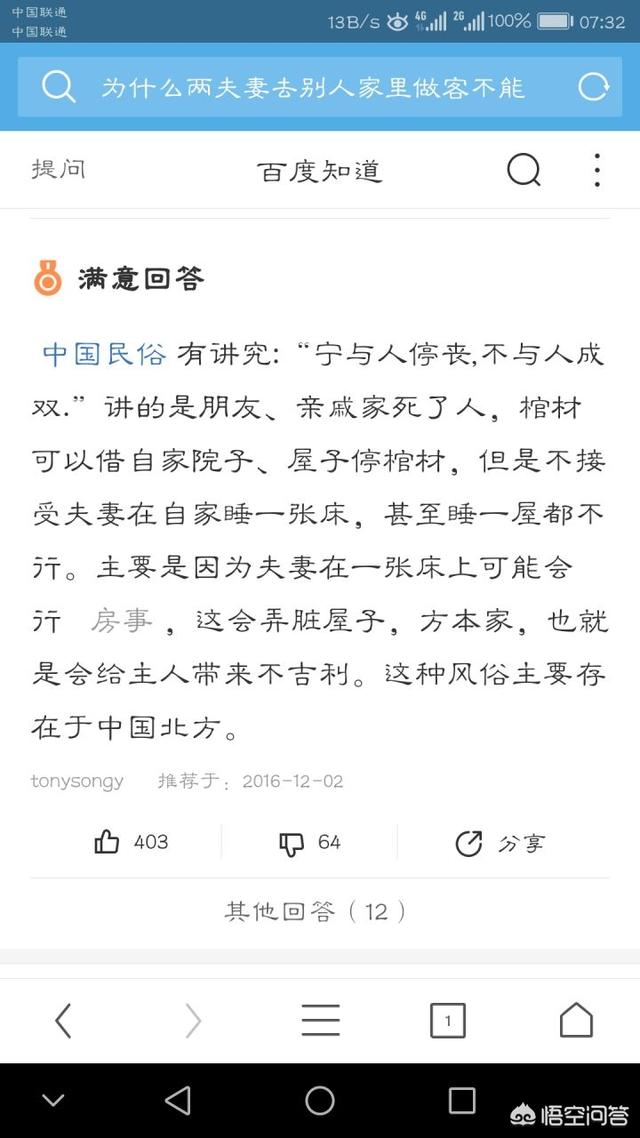The image size is (640, 1138).
Task: Downvote the answer with 64 dislikes
Action: pos(310,843)
